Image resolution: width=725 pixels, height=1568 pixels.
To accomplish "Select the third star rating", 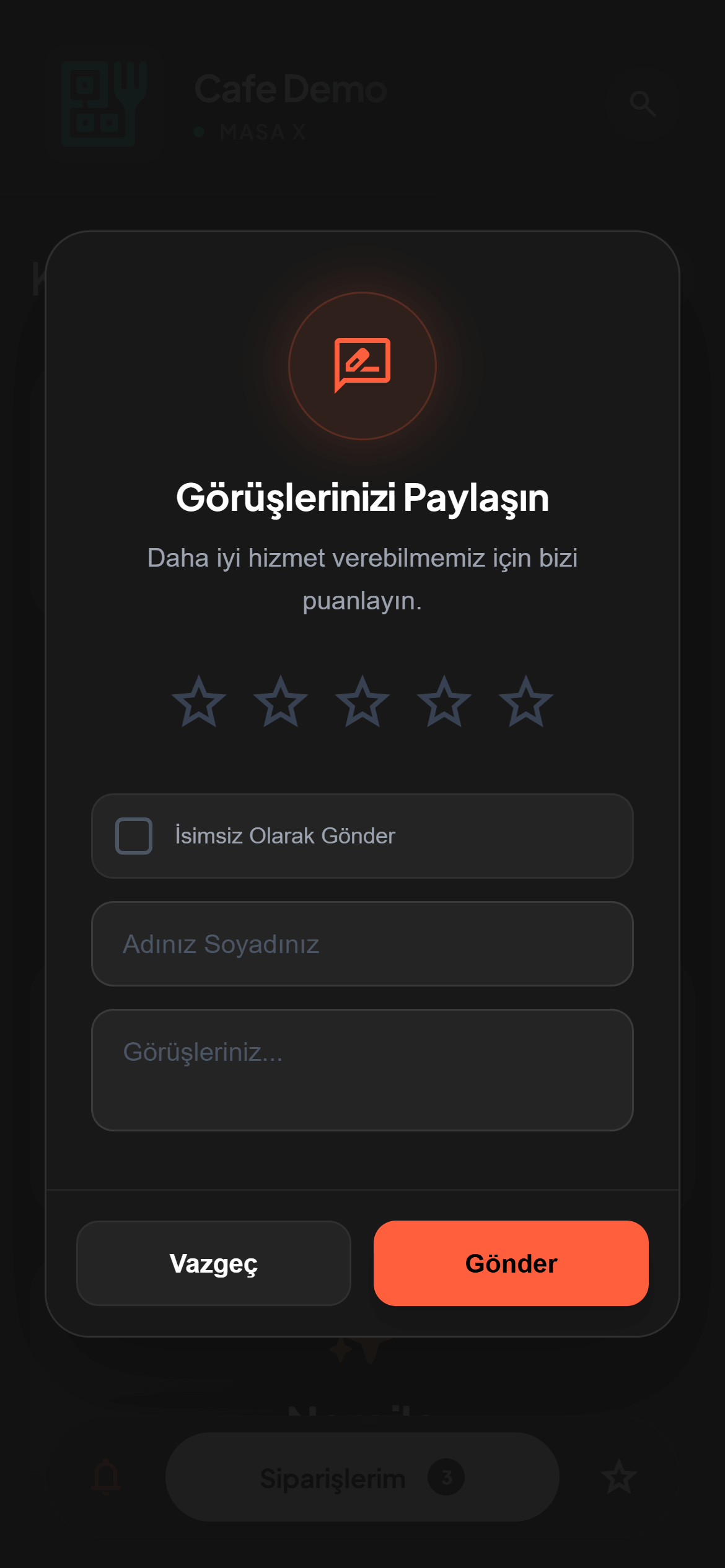I will pyautogui.click(x=362, y=702).
